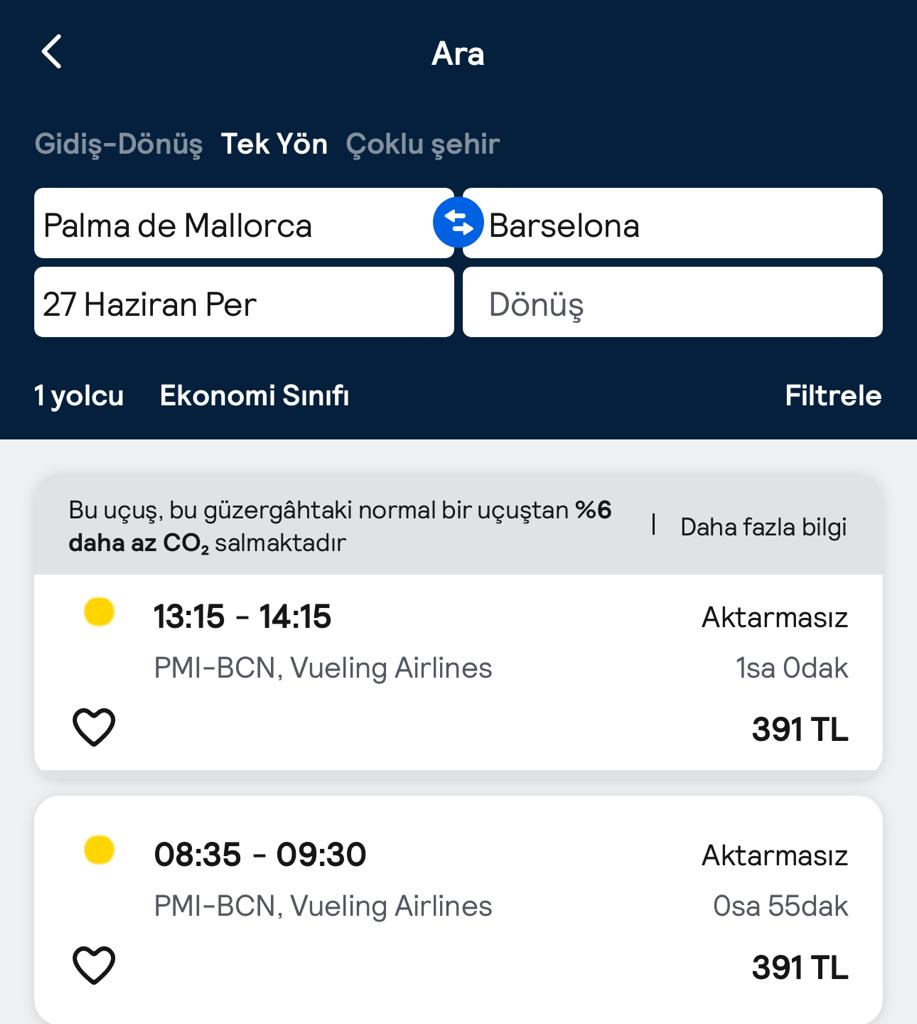Viewport: 917px width, 1024px height.
Task: Favorite the 08:35 - 09:30 flight
Action: pos(94,966)
